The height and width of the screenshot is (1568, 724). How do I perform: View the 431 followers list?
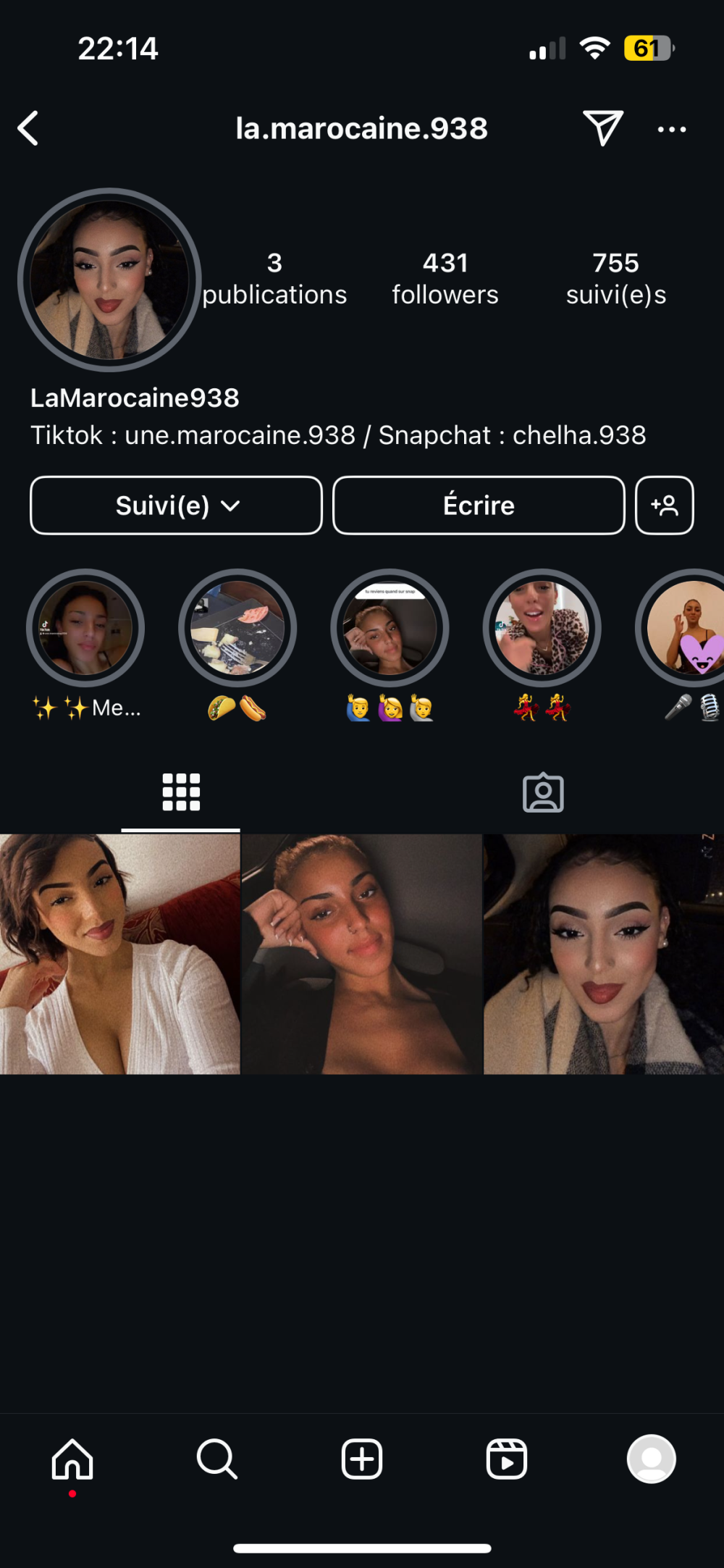(445, 279)
